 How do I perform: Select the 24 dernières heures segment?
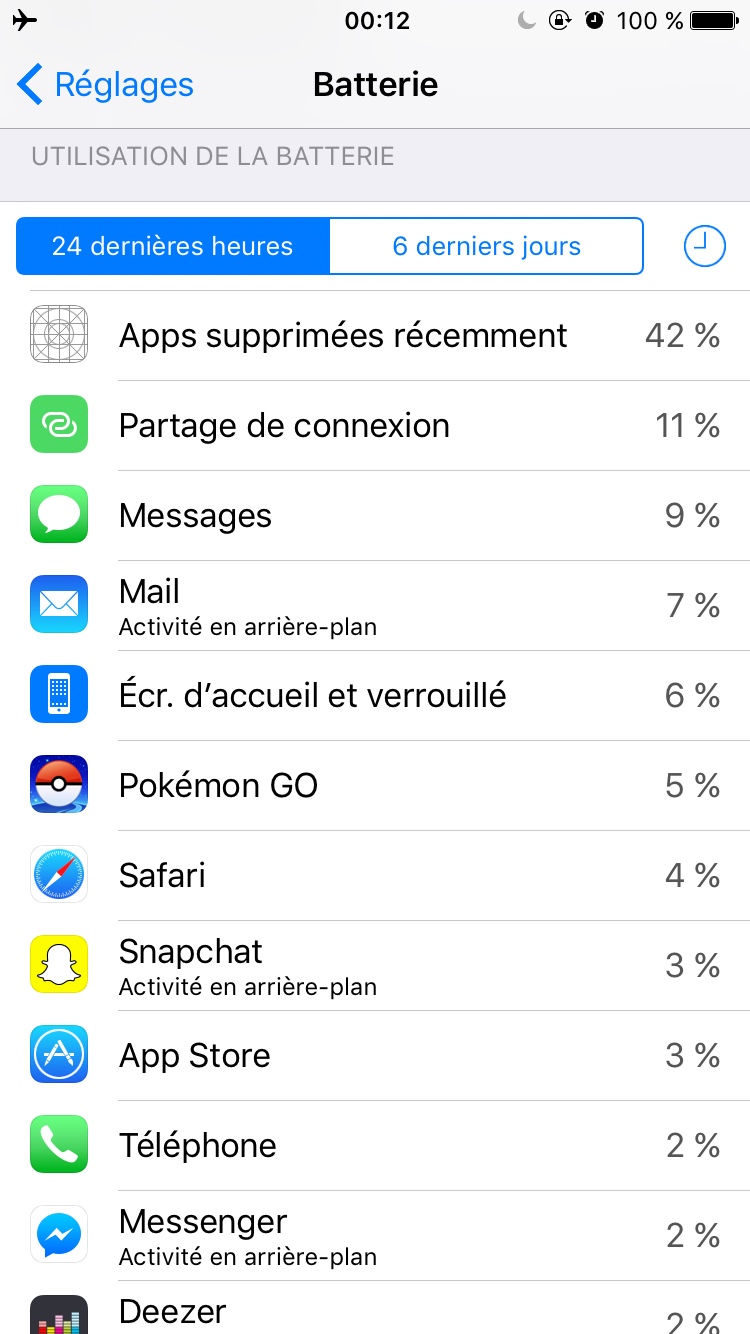tap(172, 246)
